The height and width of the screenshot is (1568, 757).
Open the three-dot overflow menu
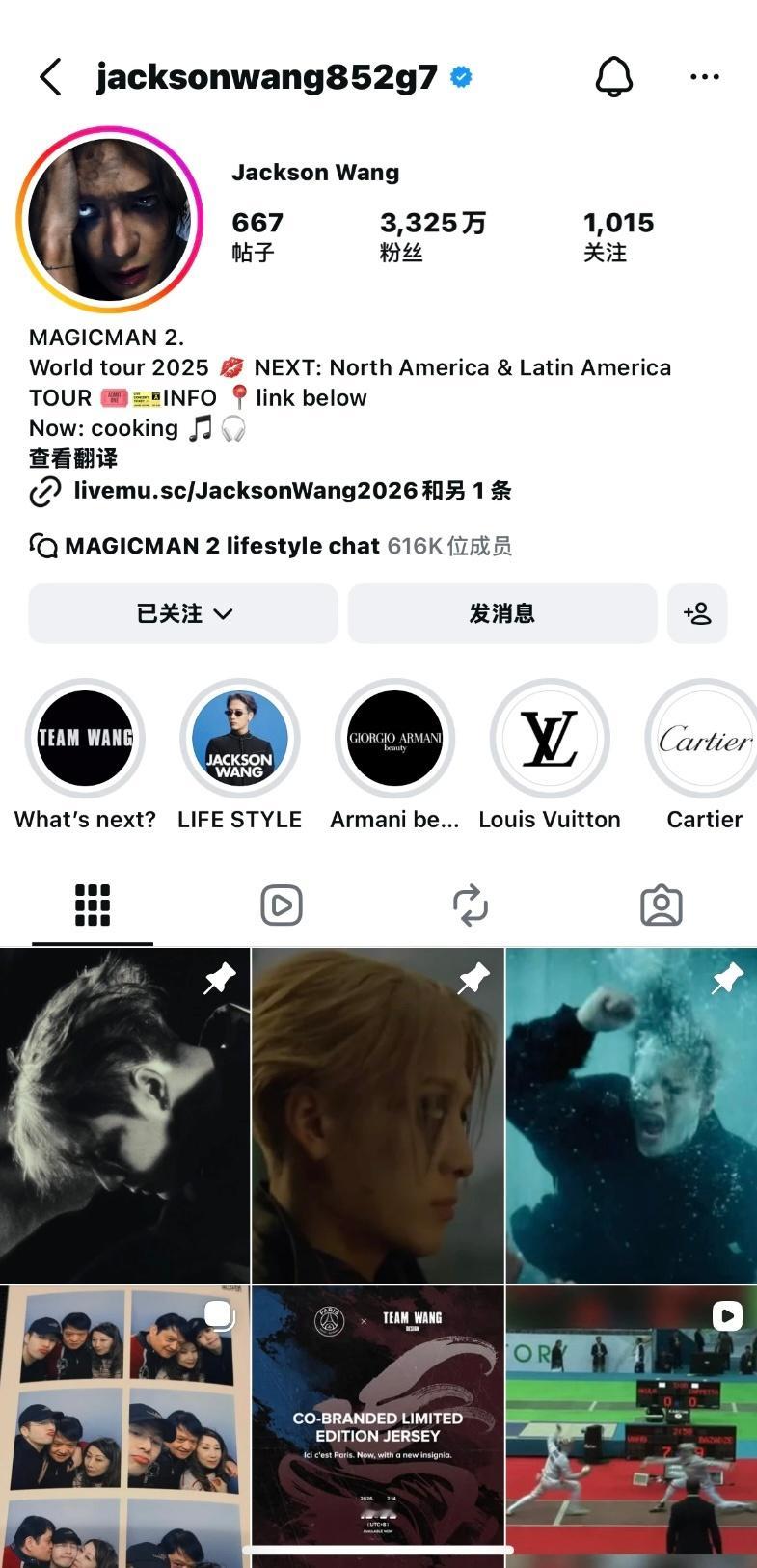click(x=704, y=77)
